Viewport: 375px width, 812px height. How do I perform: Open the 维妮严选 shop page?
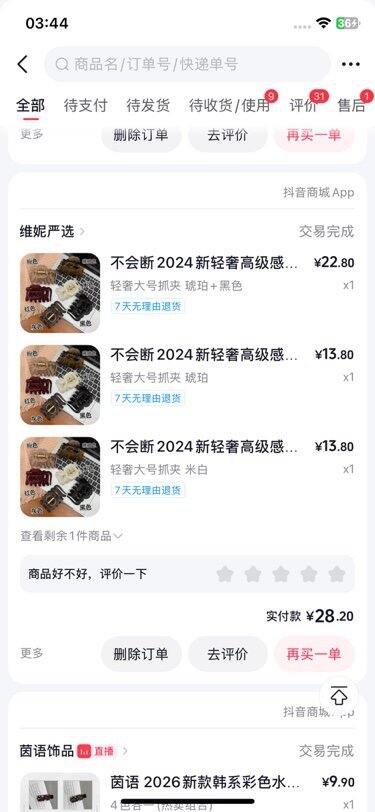click(52, 231)
